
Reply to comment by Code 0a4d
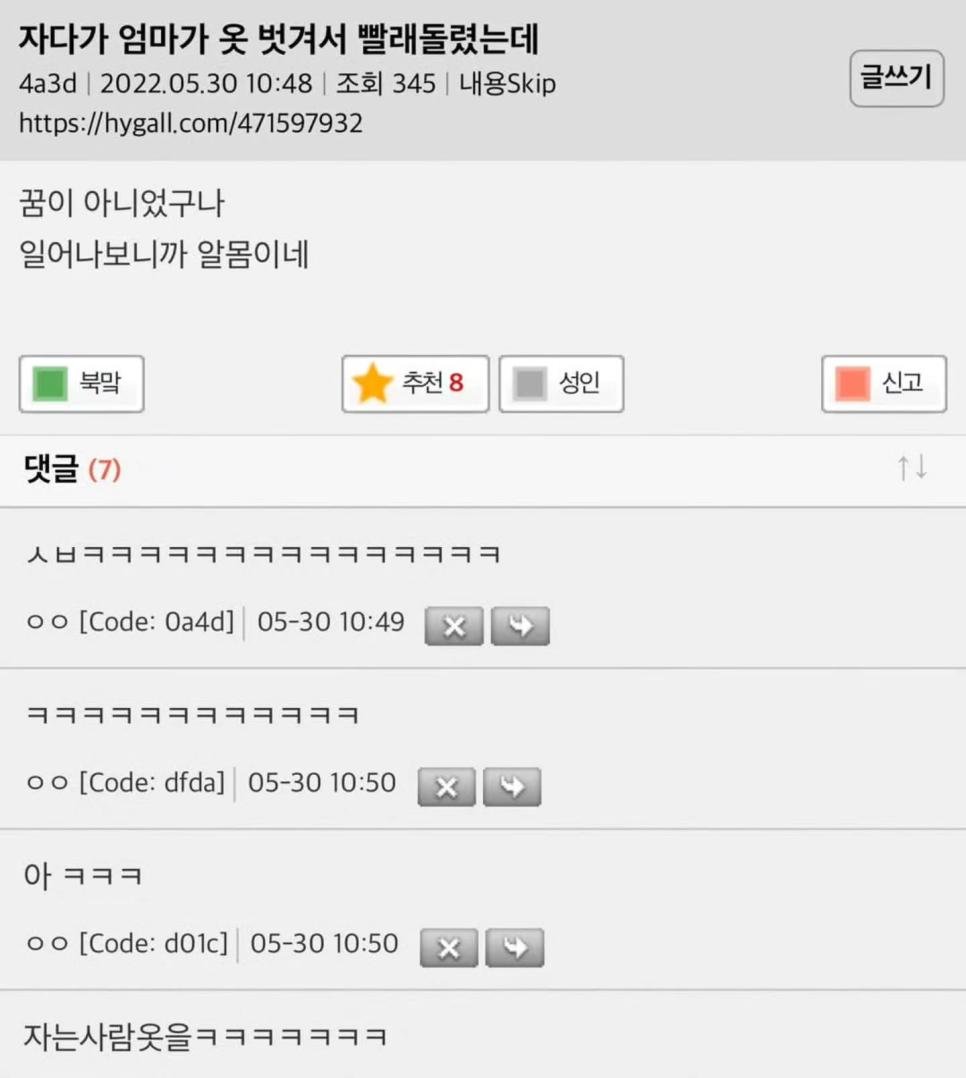[x=520, y=626]
